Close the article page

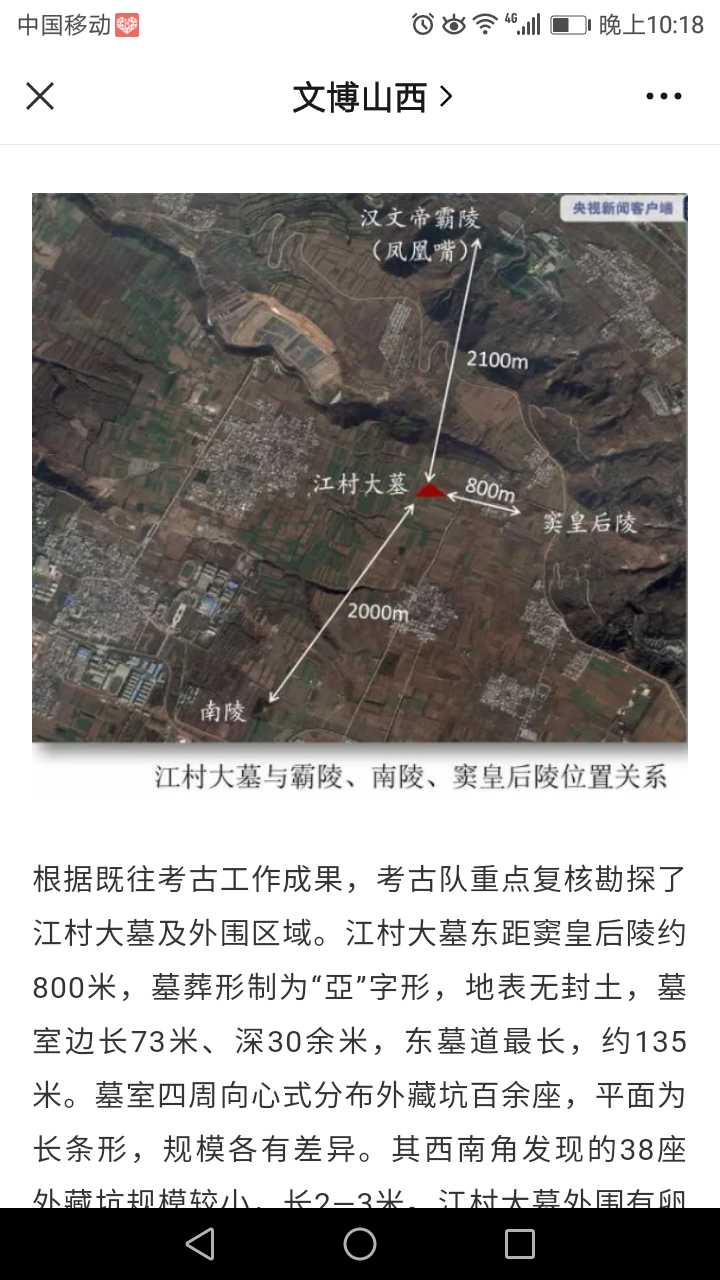click(x=40, y=96)
